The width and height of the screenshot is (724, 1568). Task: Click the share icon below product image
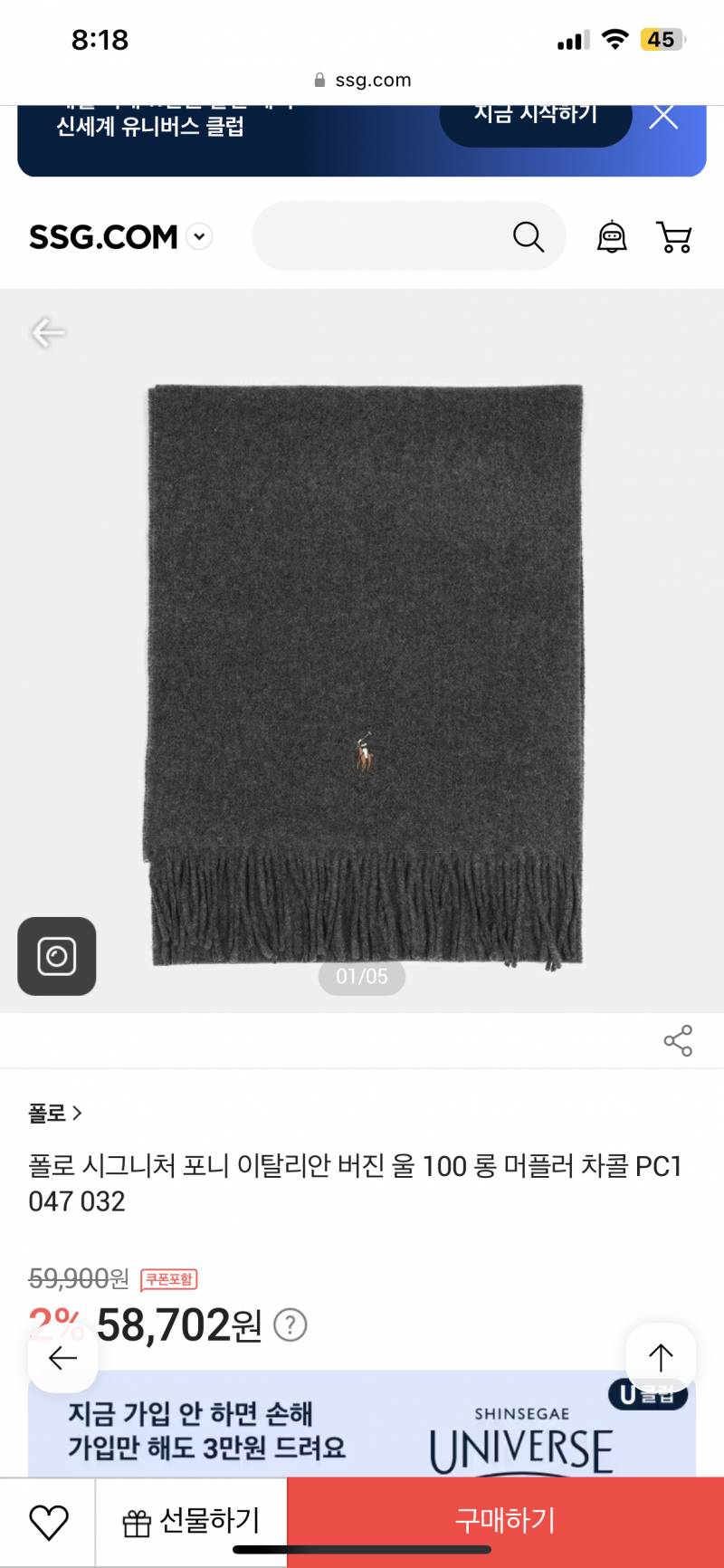point(678,1041)
